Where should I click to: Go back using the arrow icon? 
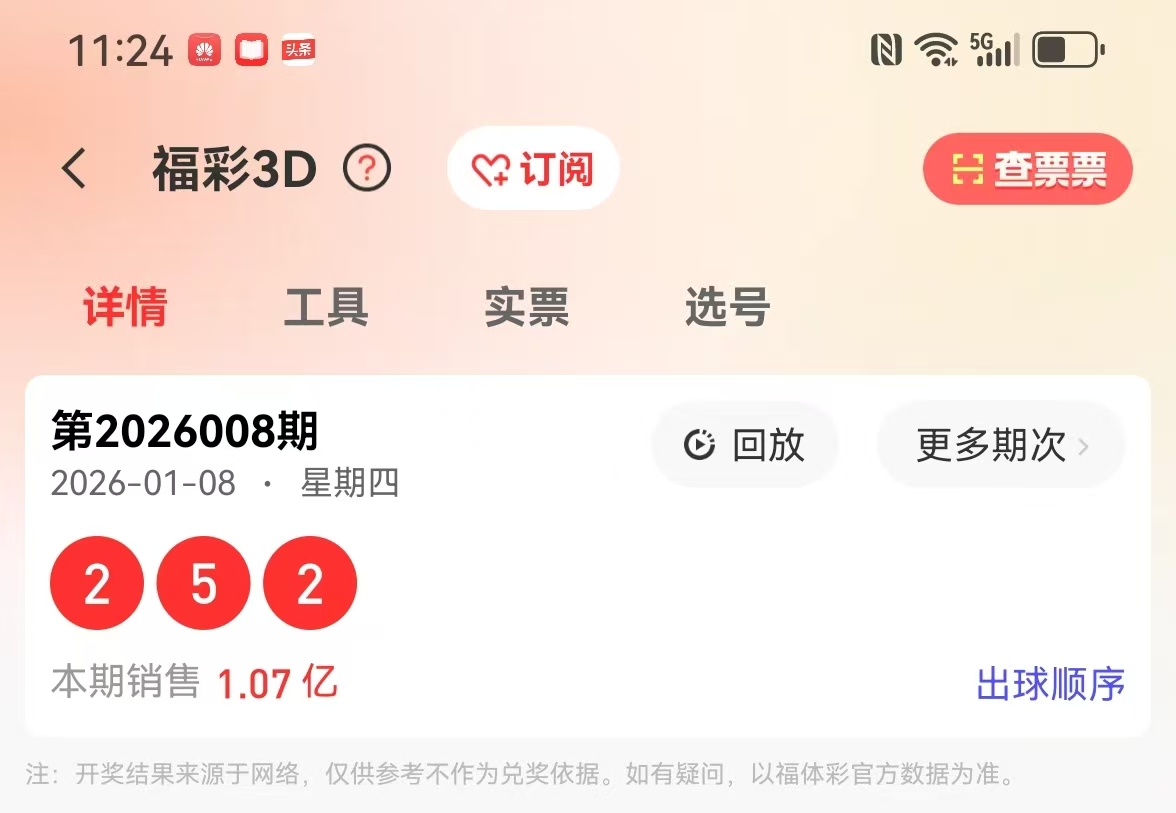point(75,169)
